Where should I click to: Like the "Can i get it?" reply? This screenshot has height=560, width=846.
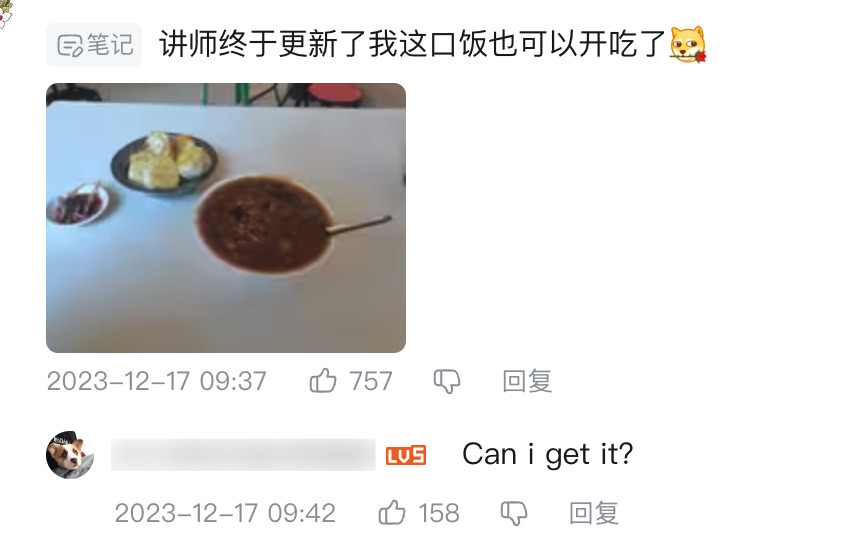392,514
